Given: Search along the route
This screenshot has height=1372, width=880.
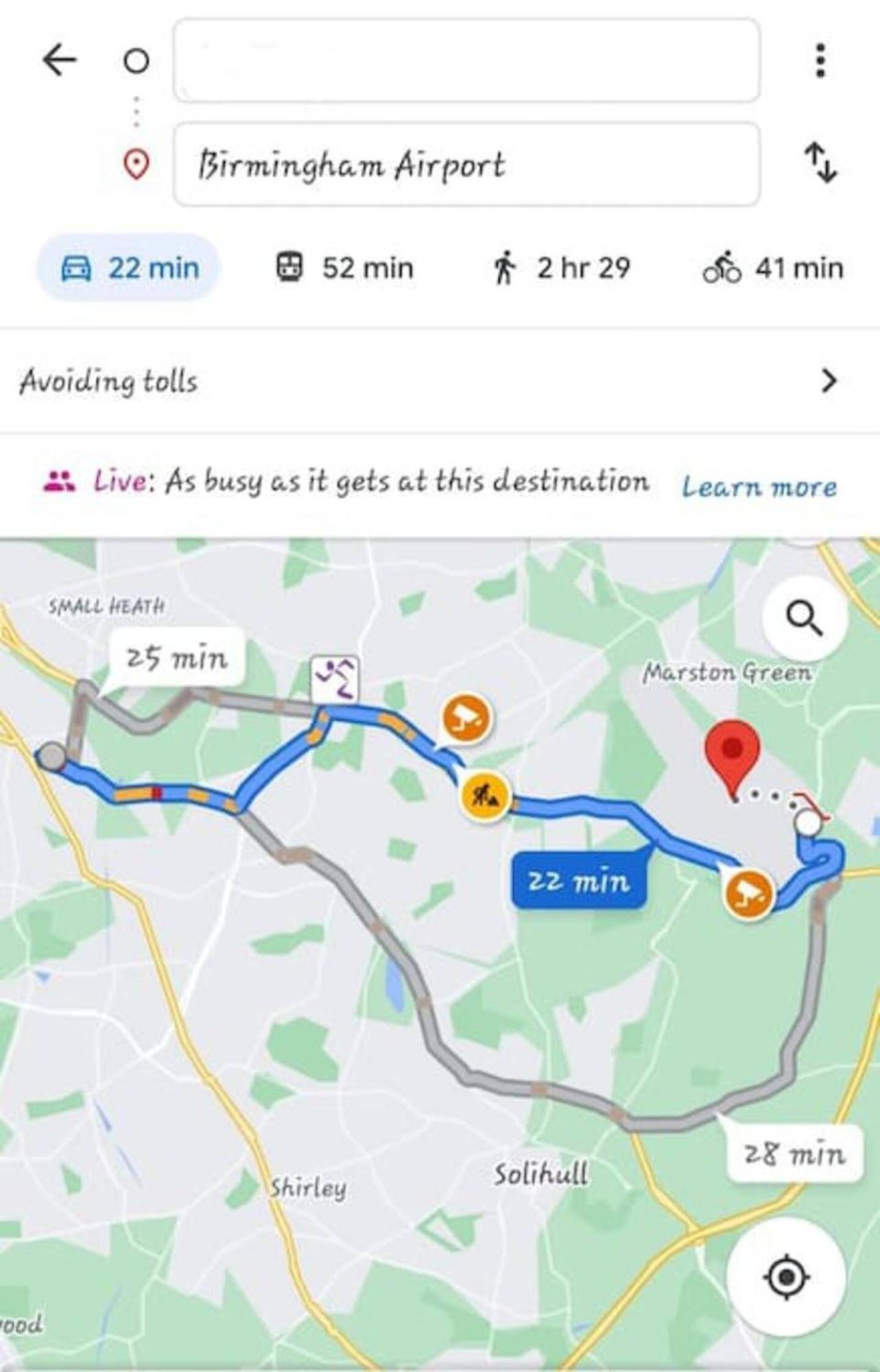Looking at the screenshot, I should pyautogui.click(x=804, y=619).
